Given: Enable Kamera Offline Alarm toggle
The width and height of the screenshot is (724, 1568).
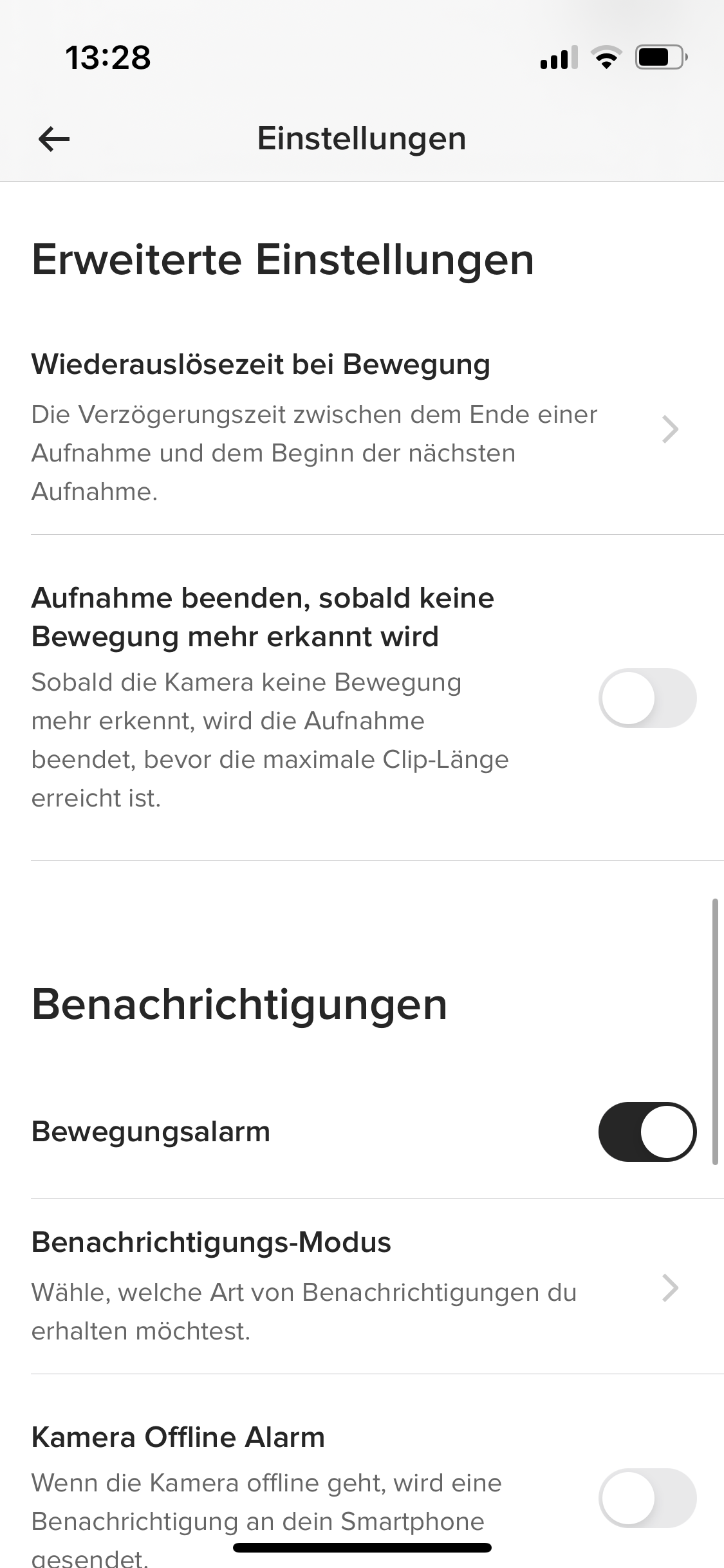Looking at the screenshot, I should [x=647, y=1497].
